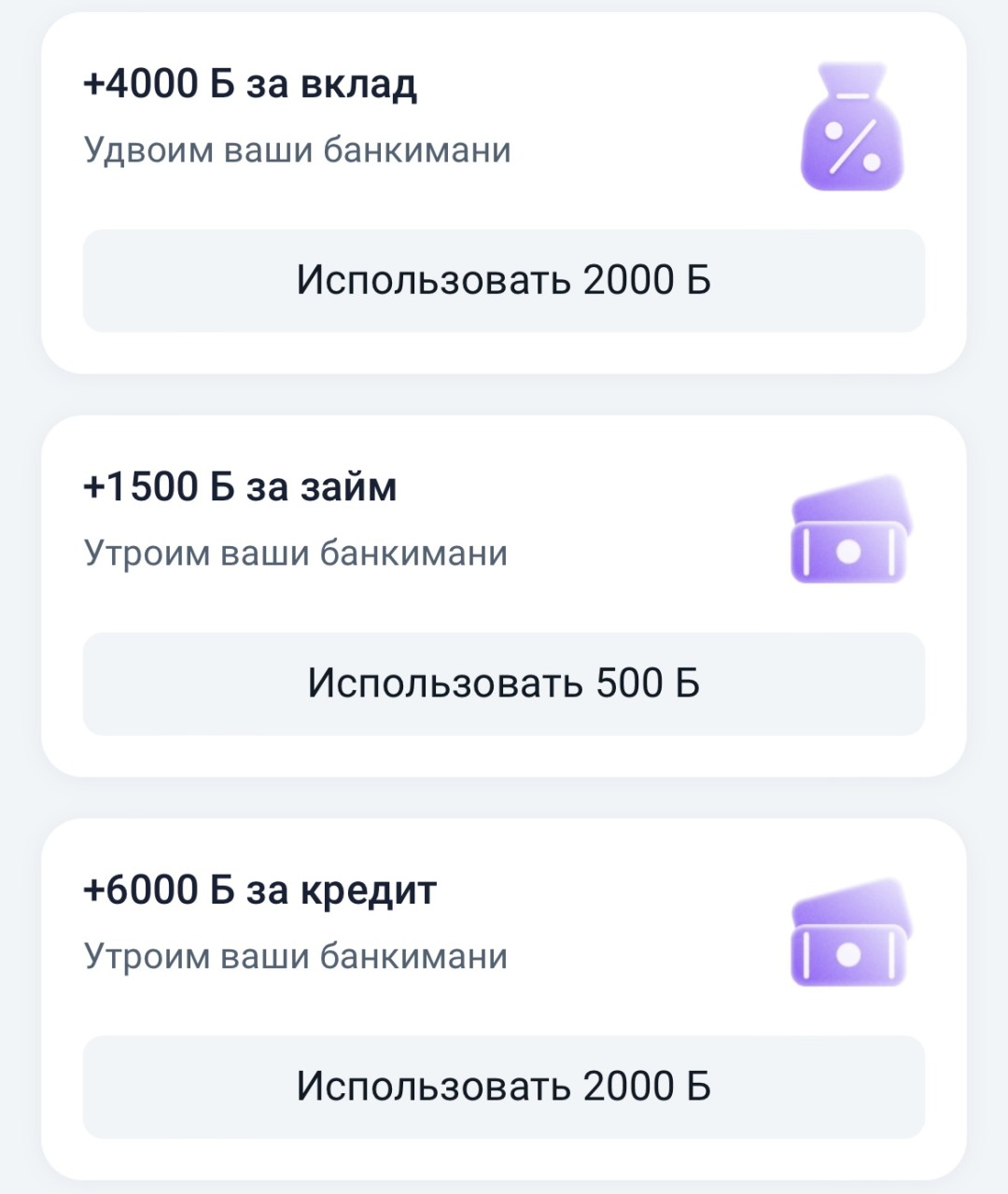Tap 'Удвоим ваши банкимани' subtitle text
Viewport: 1008px width, 1194px height.
tap(297, 147)
